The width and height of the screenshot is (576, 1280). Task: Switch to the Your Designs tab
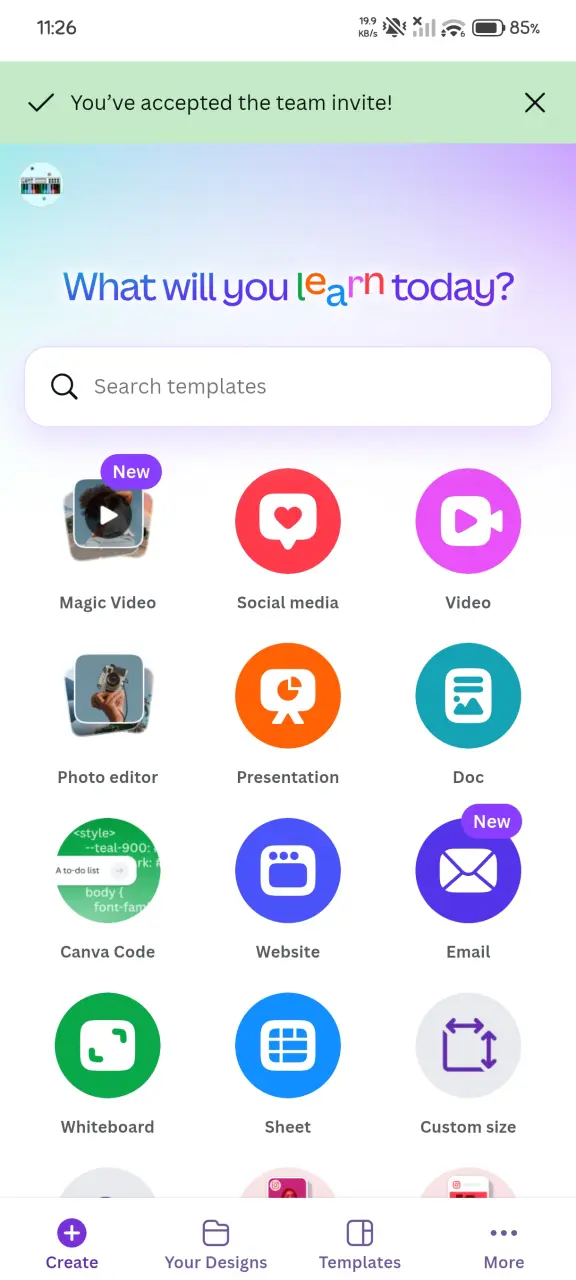coord(216,1245)
